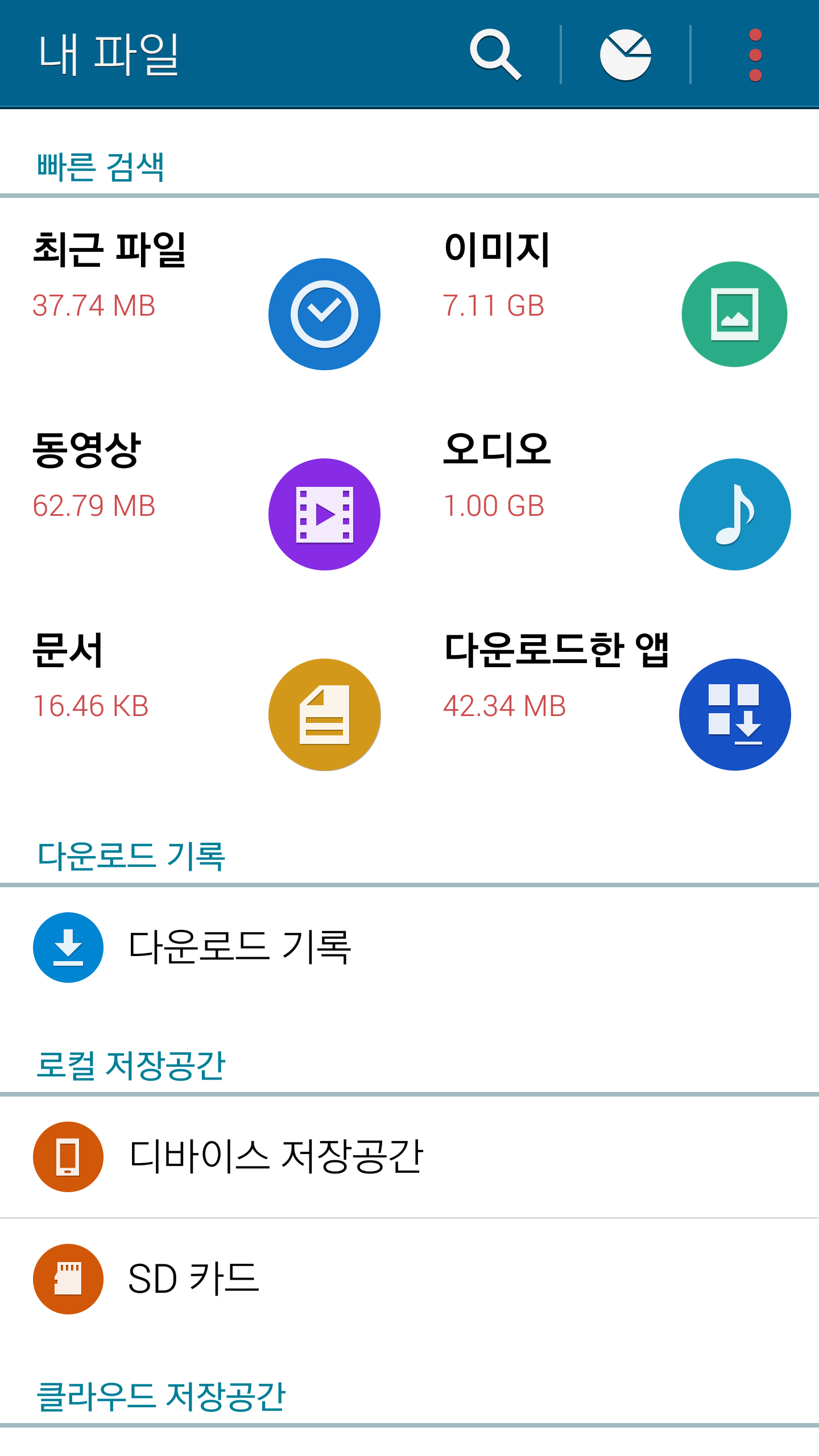Open the 이미지 (images) category
This screenshot has width=819, height=1456.
click(x=615, y=300)
